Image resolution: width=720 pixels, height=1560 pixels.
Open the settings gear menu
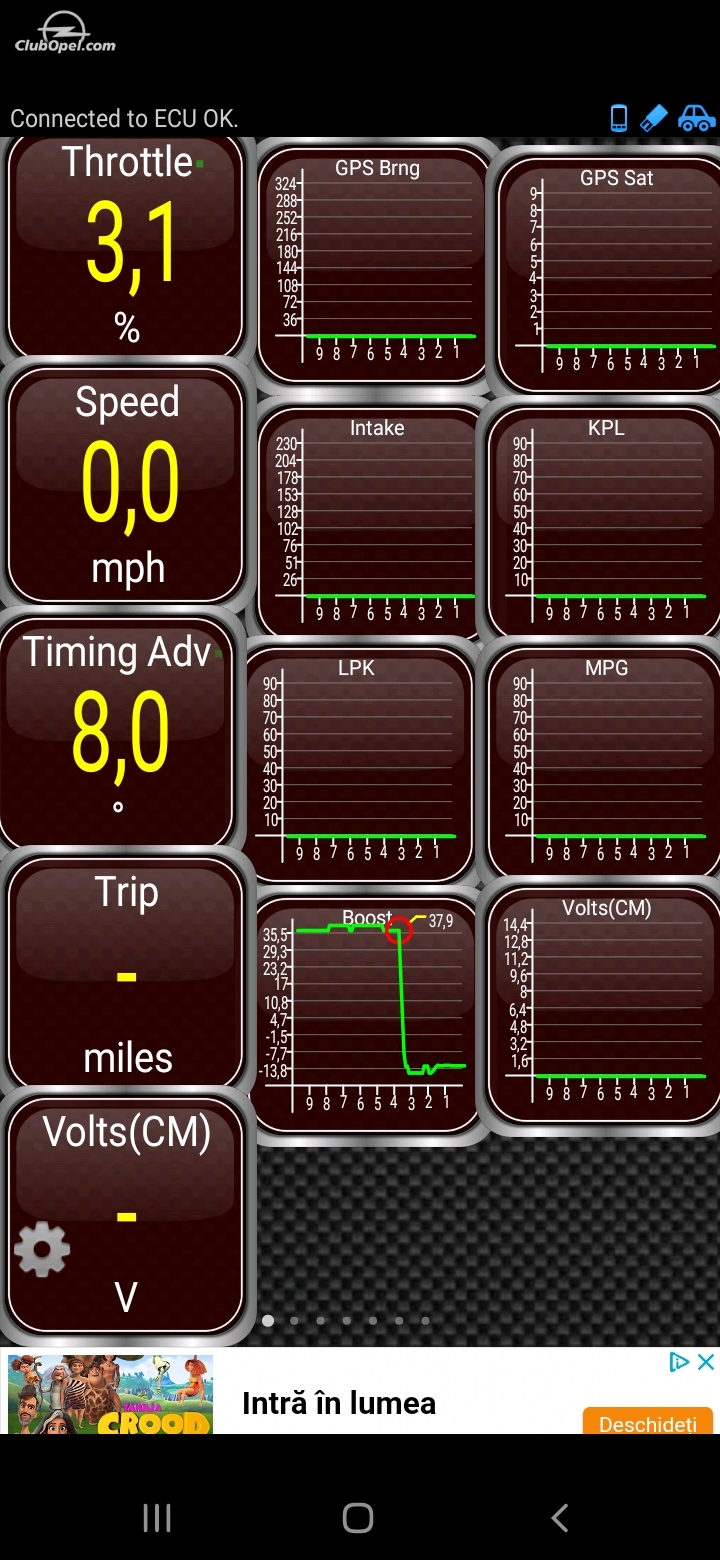(x=42, y=1249)
